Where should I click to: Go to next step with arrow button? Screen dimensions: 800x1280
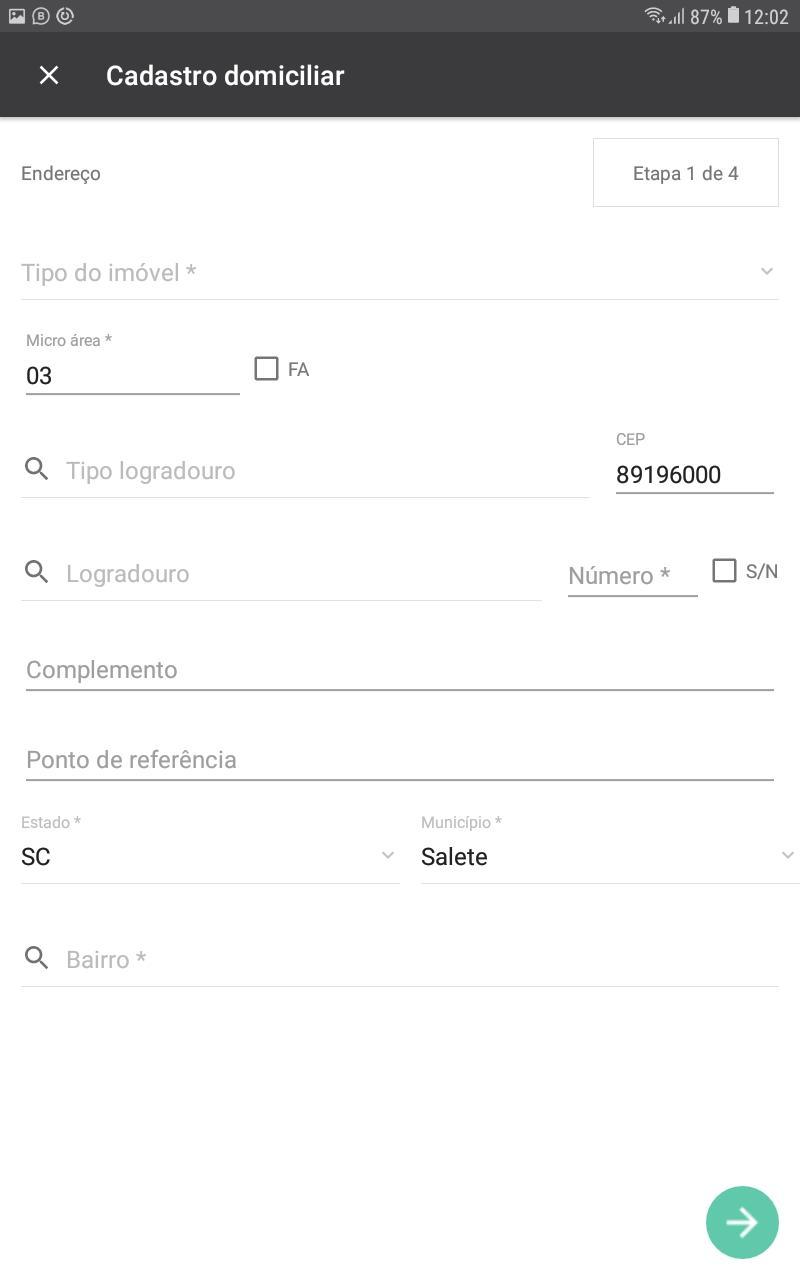pos(742,1222)
